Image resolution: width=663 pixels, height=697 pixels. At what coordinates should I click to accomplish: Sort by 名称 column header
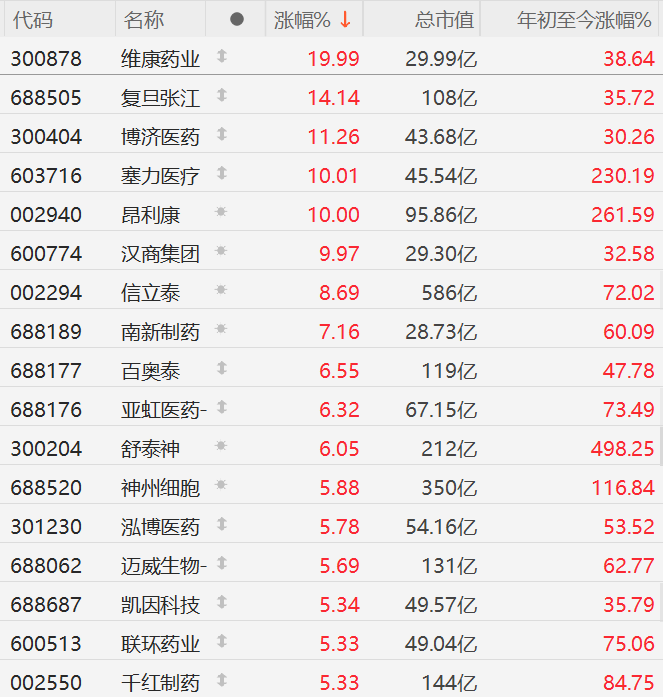144,20
